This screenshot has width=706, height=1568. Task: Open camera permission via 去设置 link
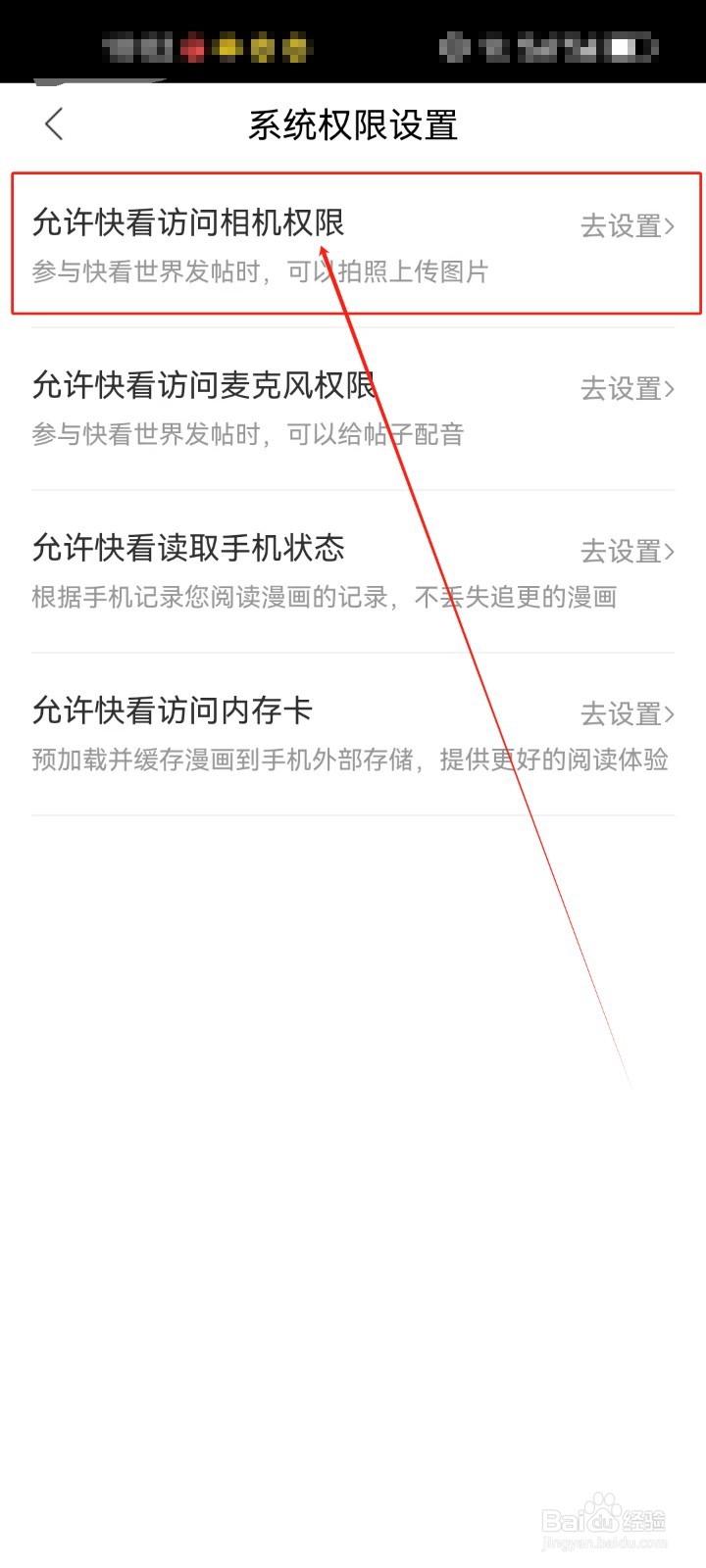(x=622, y=226)
